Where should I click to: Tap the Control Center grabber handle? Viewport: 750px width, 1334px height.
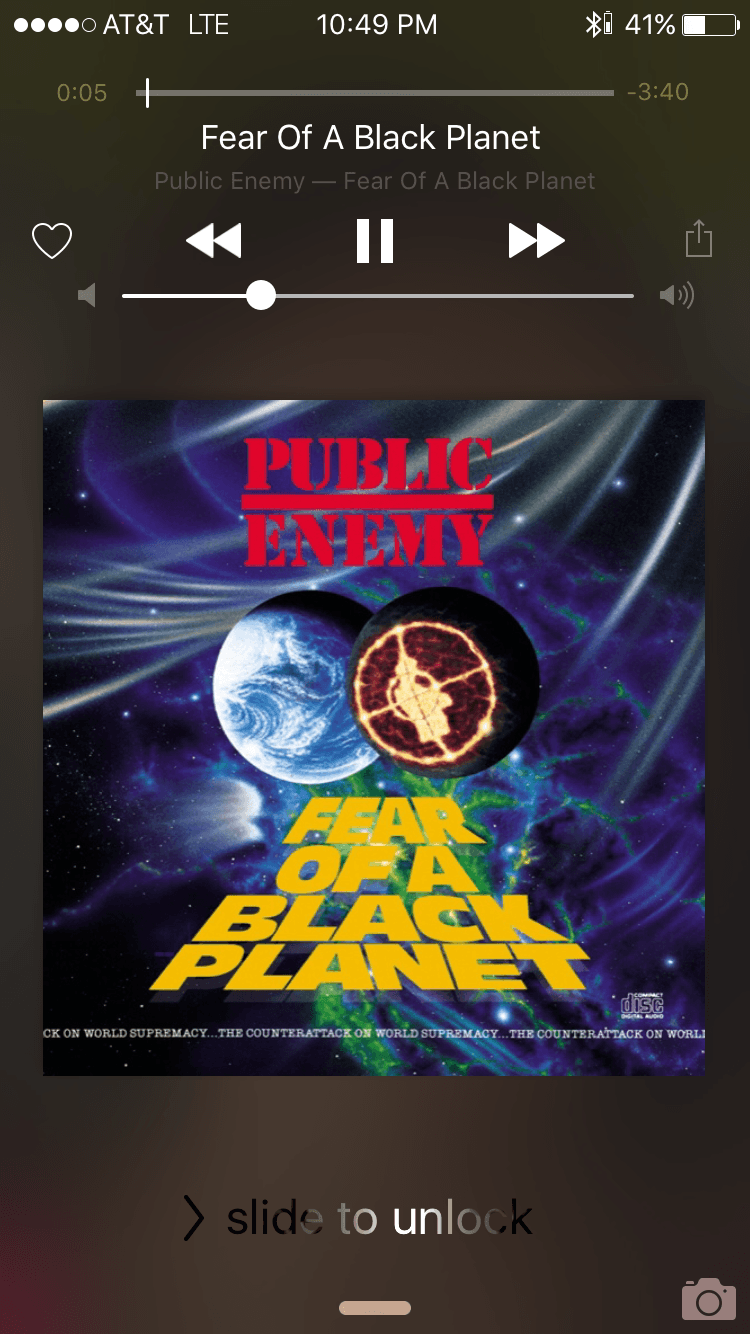pos(375,1308)
